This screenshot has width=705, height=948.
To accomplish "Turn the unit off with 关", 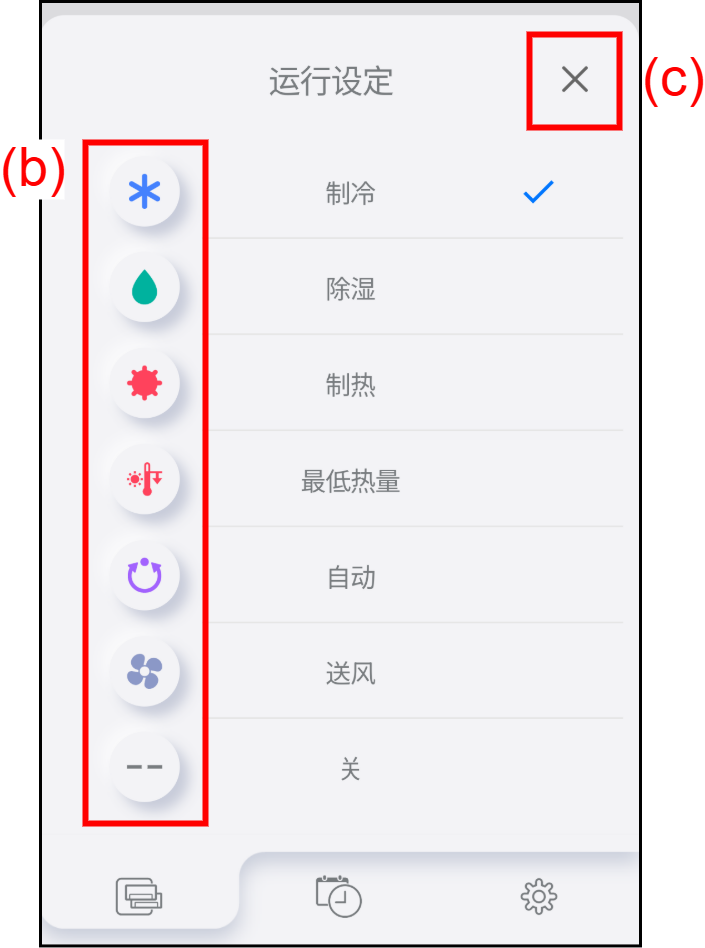I will (350, 769).
